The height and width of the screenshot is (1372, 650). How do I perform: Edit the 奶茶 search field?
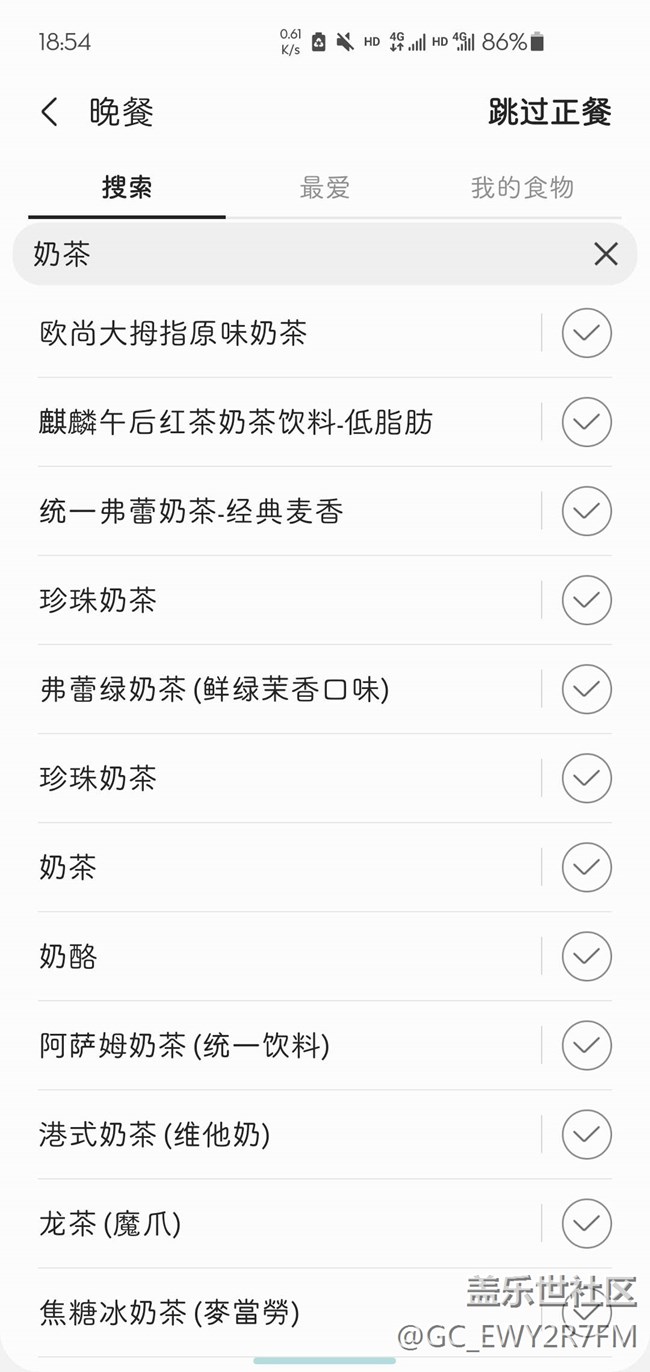(x=300, y=254)
